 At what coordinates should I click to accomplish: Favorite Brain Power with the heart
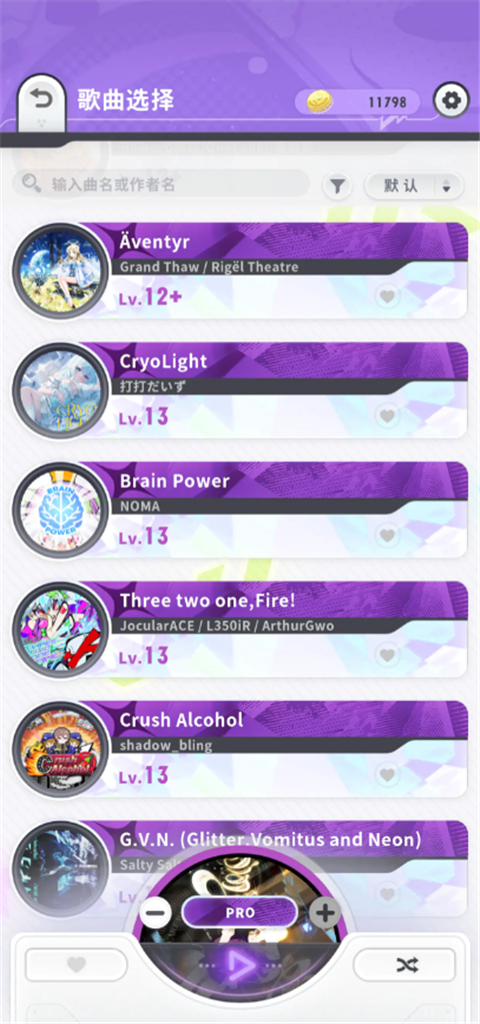point(388,536)
